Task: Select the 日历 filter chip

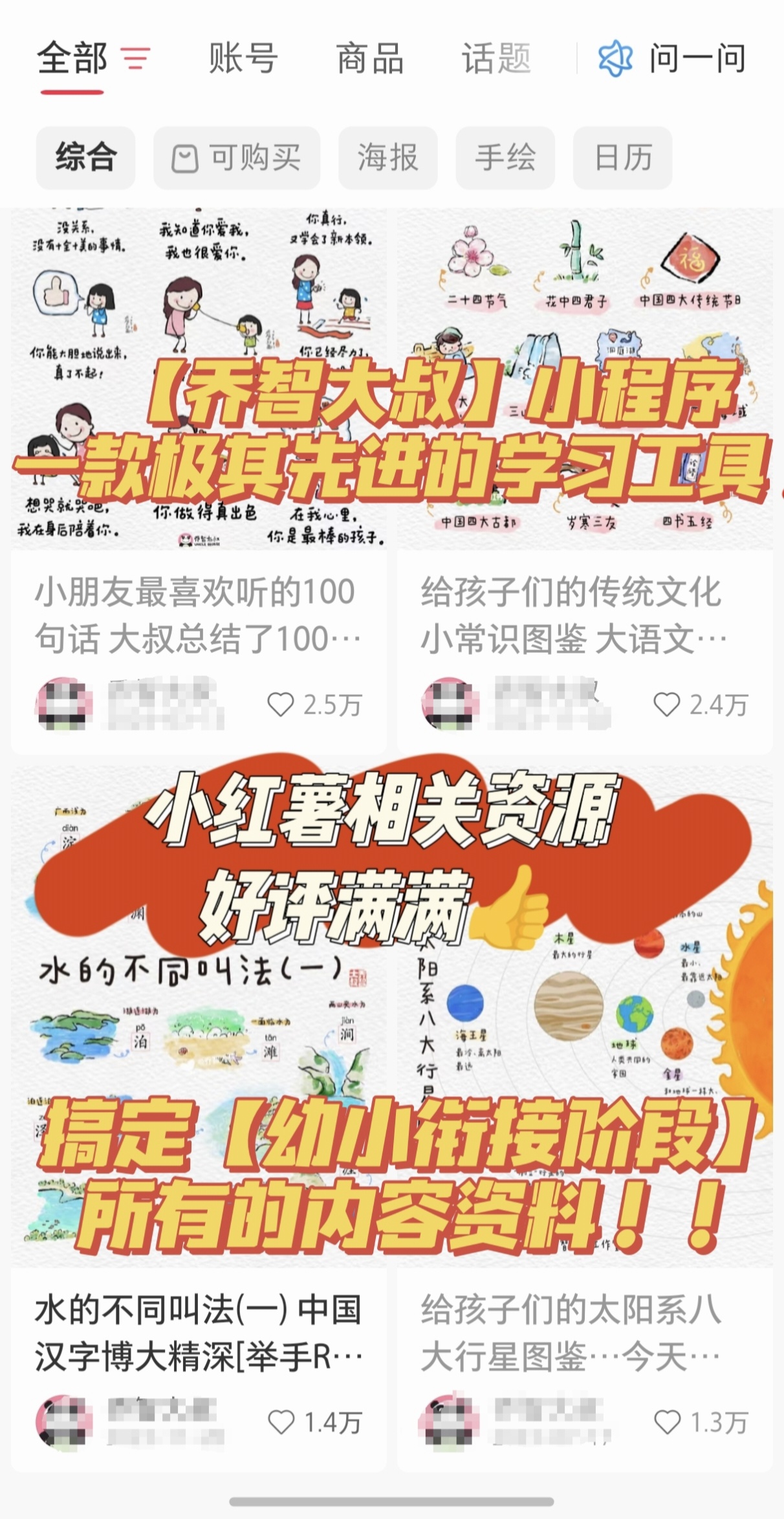Action: coord(623,158)
